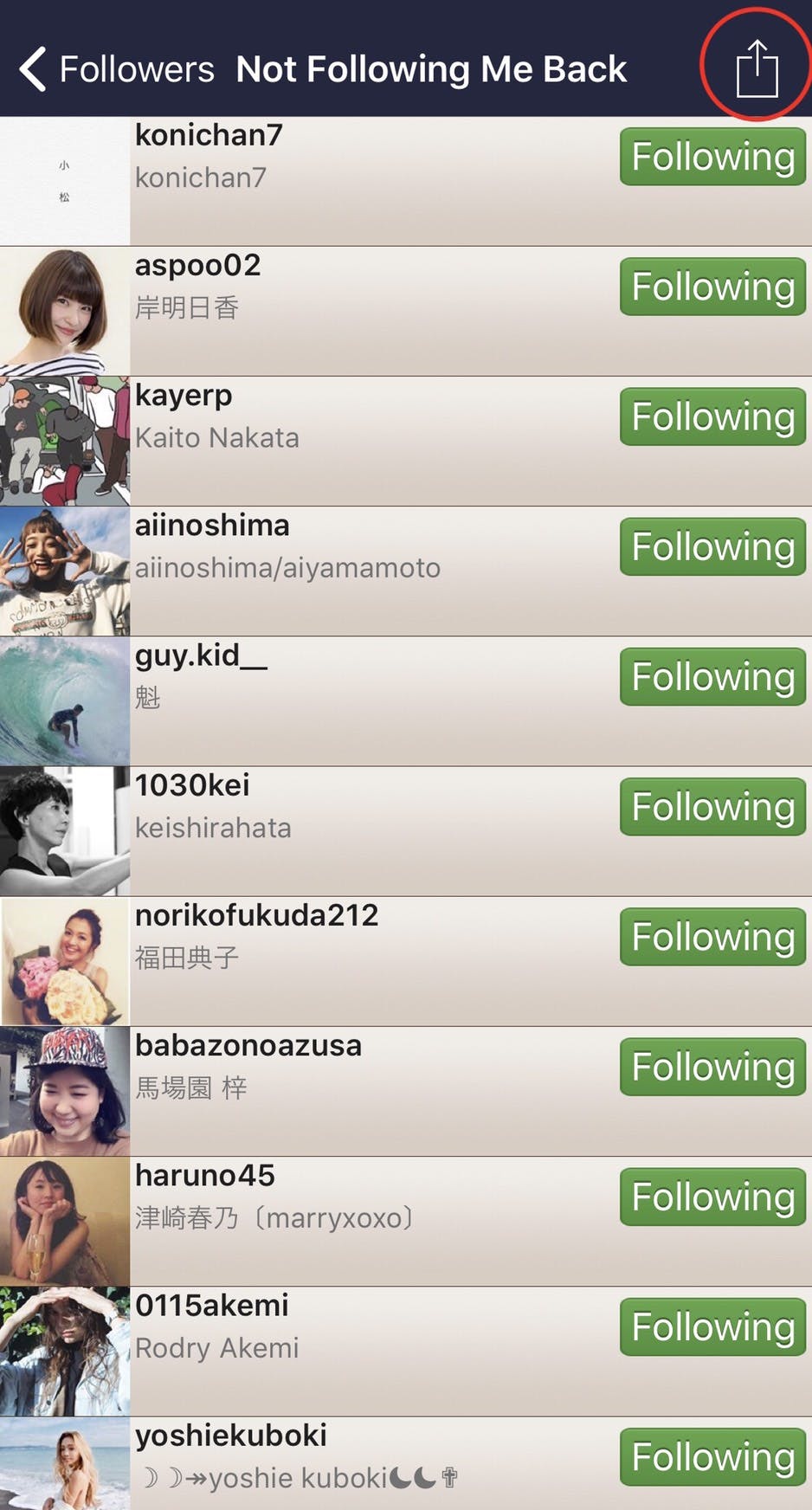Viewport: 812px width, 1510px height.
Task: Tap the Following button for kayerp
Action: [712, 416]
